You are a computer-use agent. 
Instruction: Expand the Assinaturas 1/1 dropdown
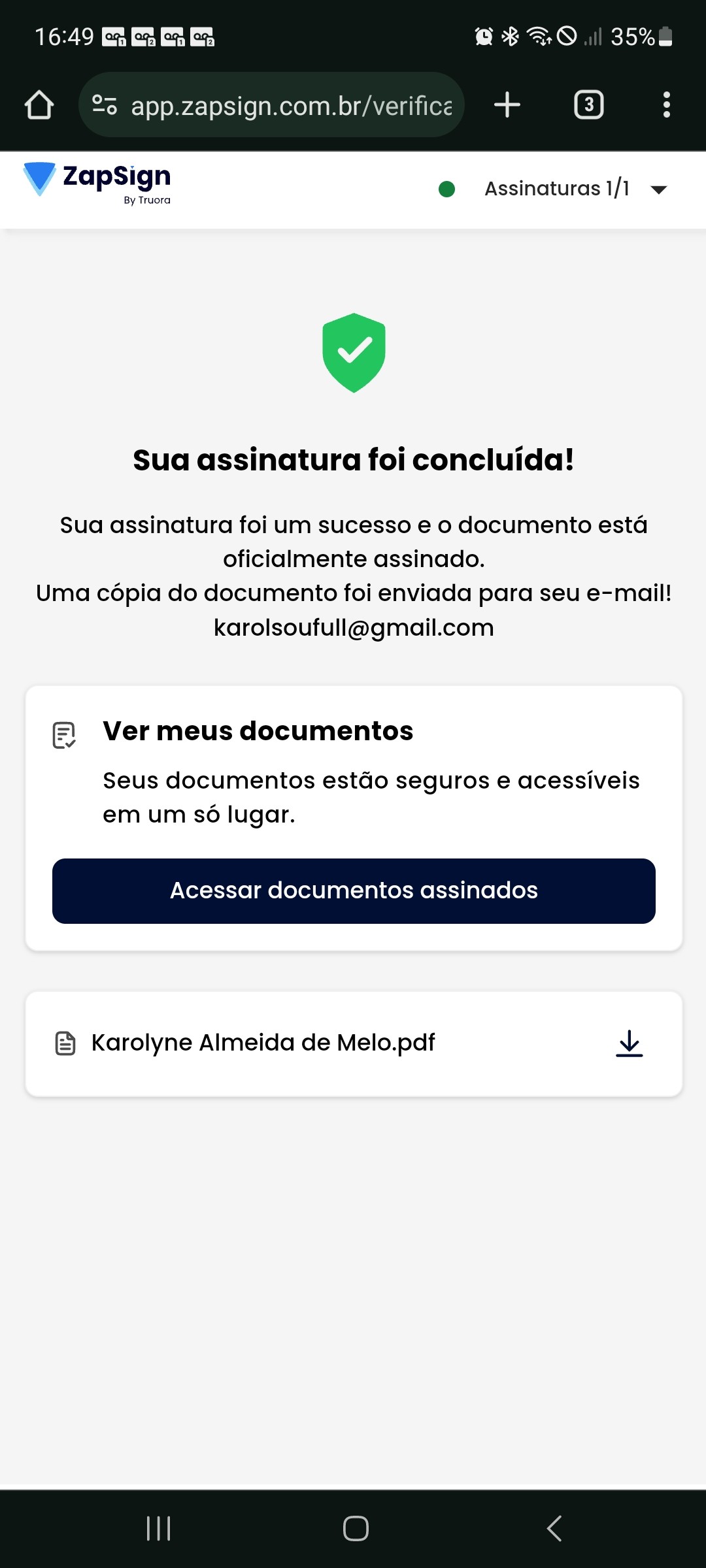[658, 189]
